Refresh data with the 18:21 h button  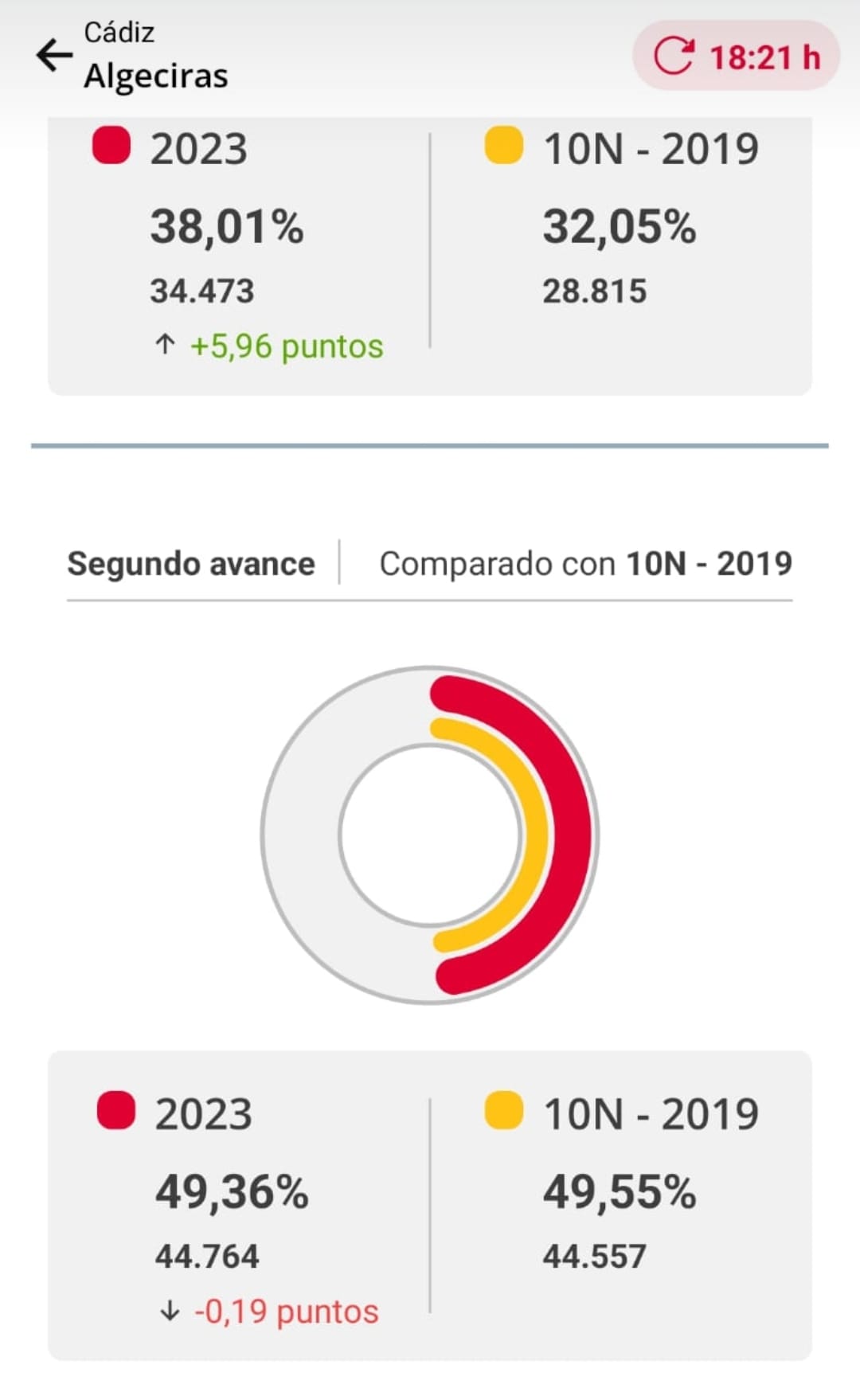736,57
